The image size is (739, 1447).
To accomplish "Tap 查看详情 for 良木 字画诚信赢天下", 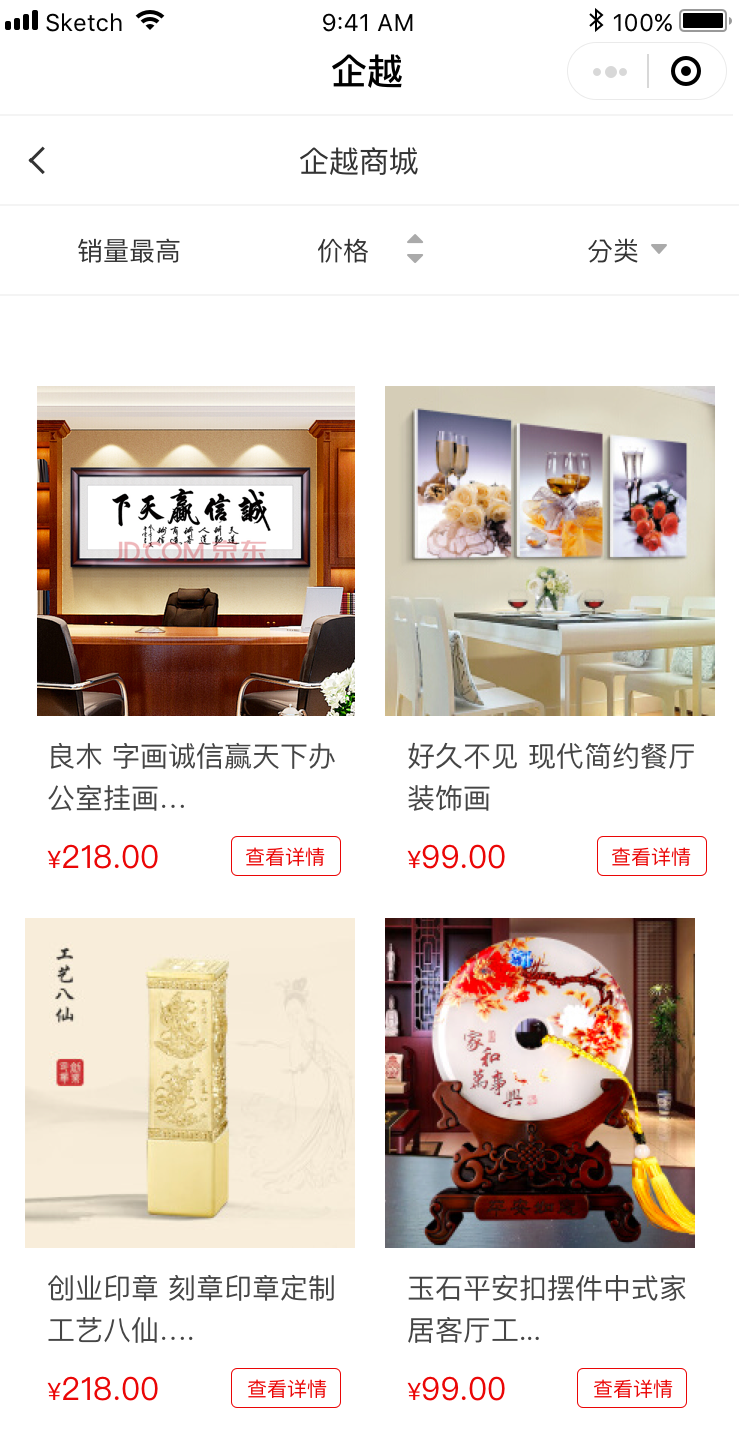I will [286, 857].
